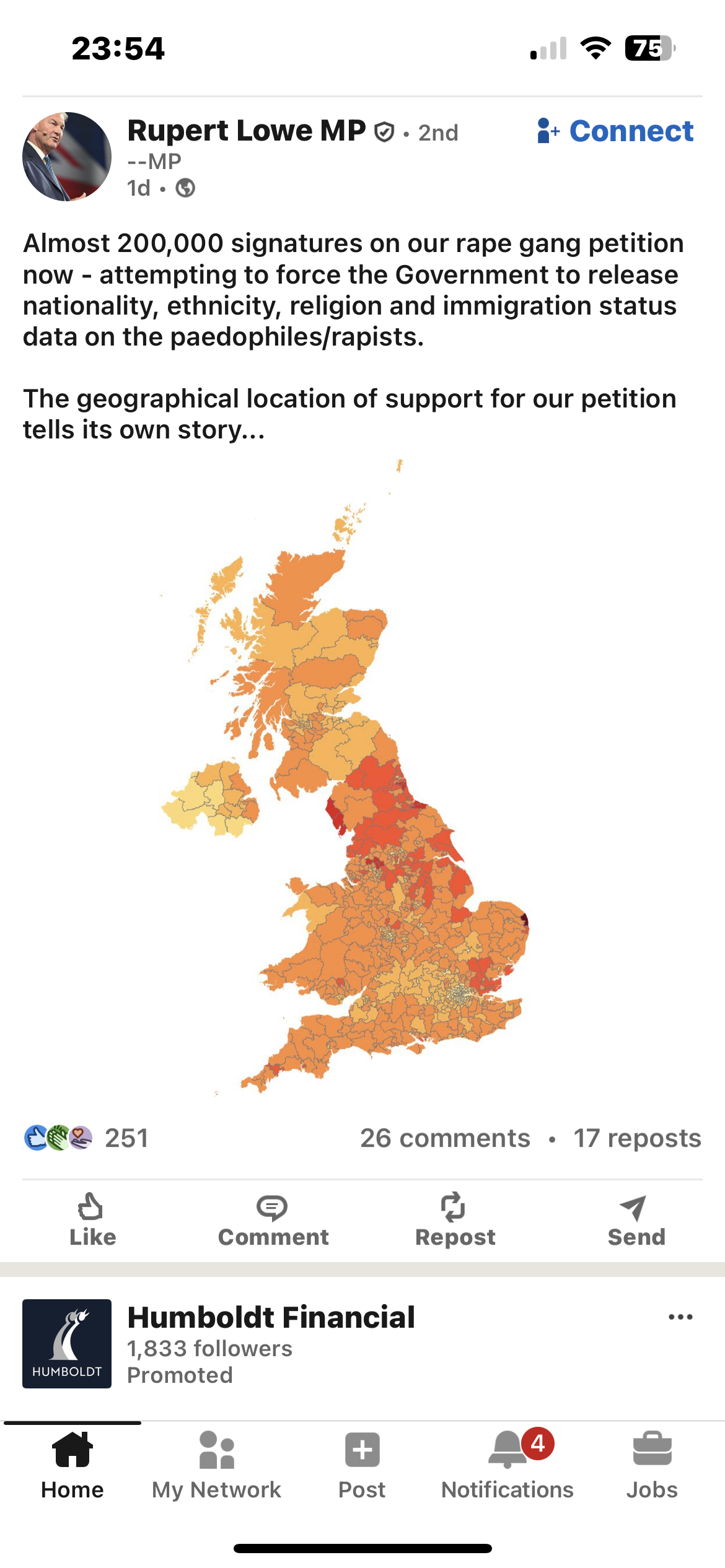Open Rupert Lowe MP's profile picture
The height and width of the screenshot is (1568, 725).
click(67, 156)
